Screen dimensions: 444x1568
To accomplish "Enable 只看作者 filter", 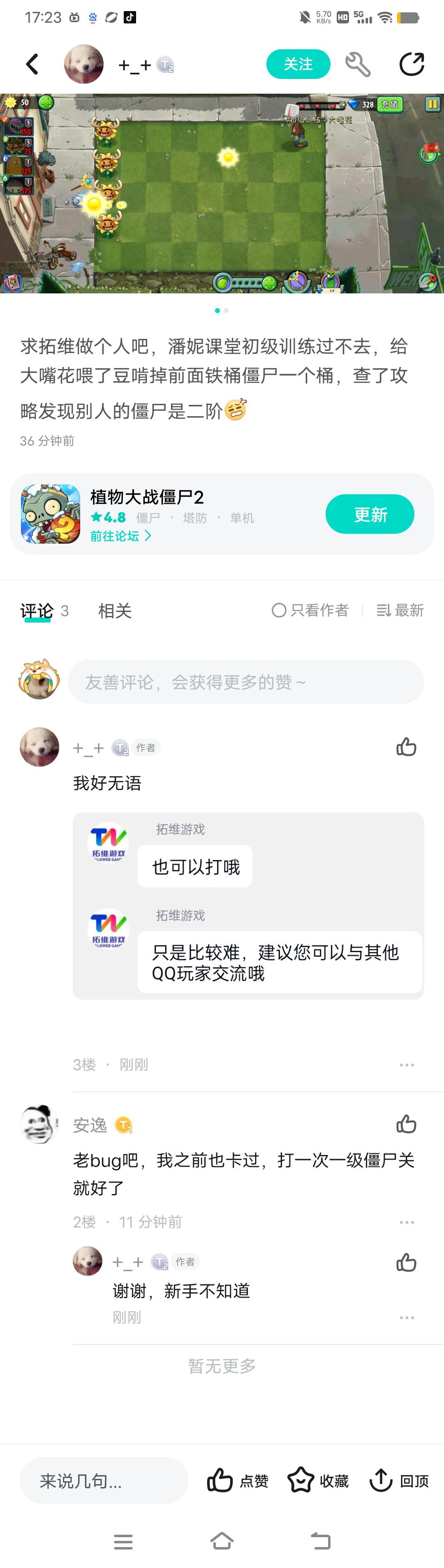I will (x=310, y=610).
